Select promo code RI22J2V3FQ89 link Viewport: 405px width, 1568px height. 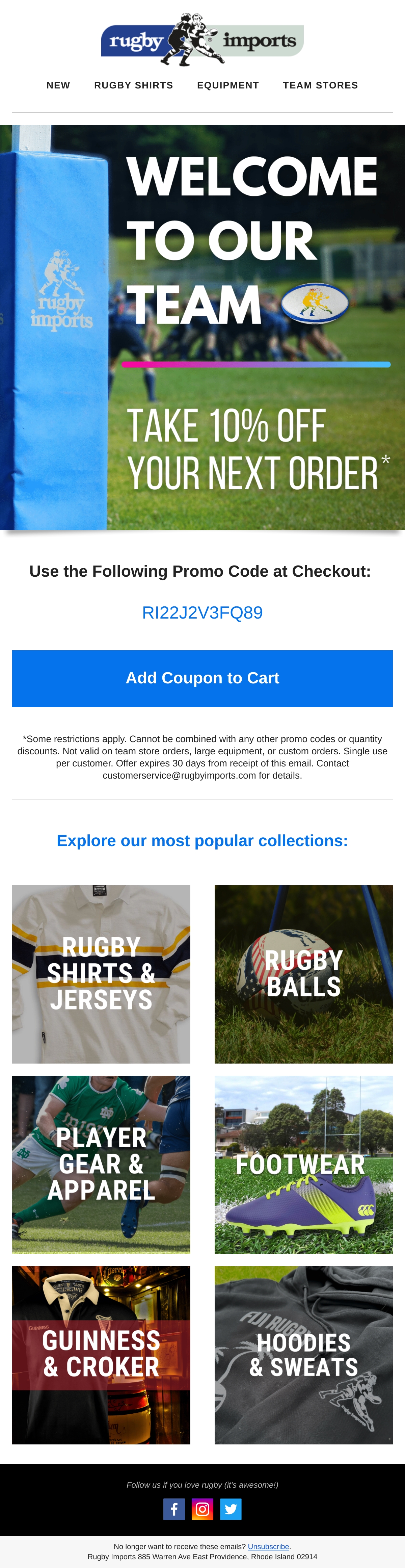(202, 612)
